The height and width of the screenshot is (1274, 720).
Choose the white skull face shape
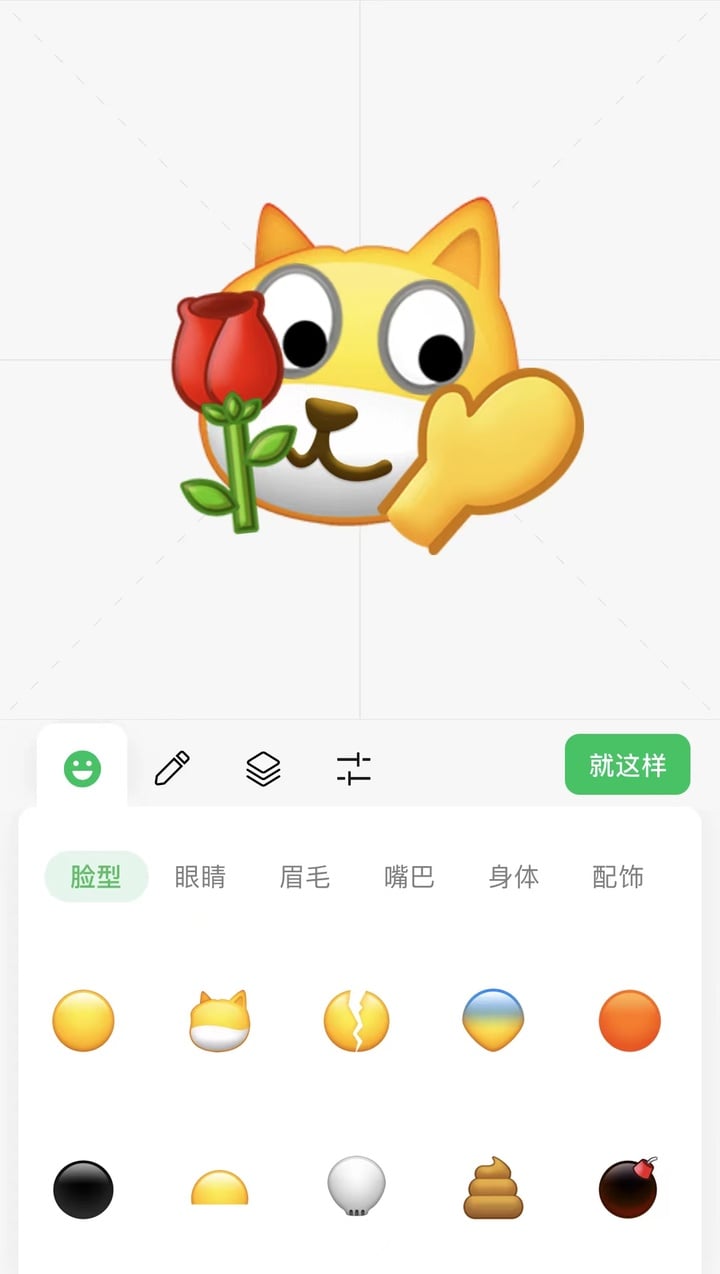356,1186
